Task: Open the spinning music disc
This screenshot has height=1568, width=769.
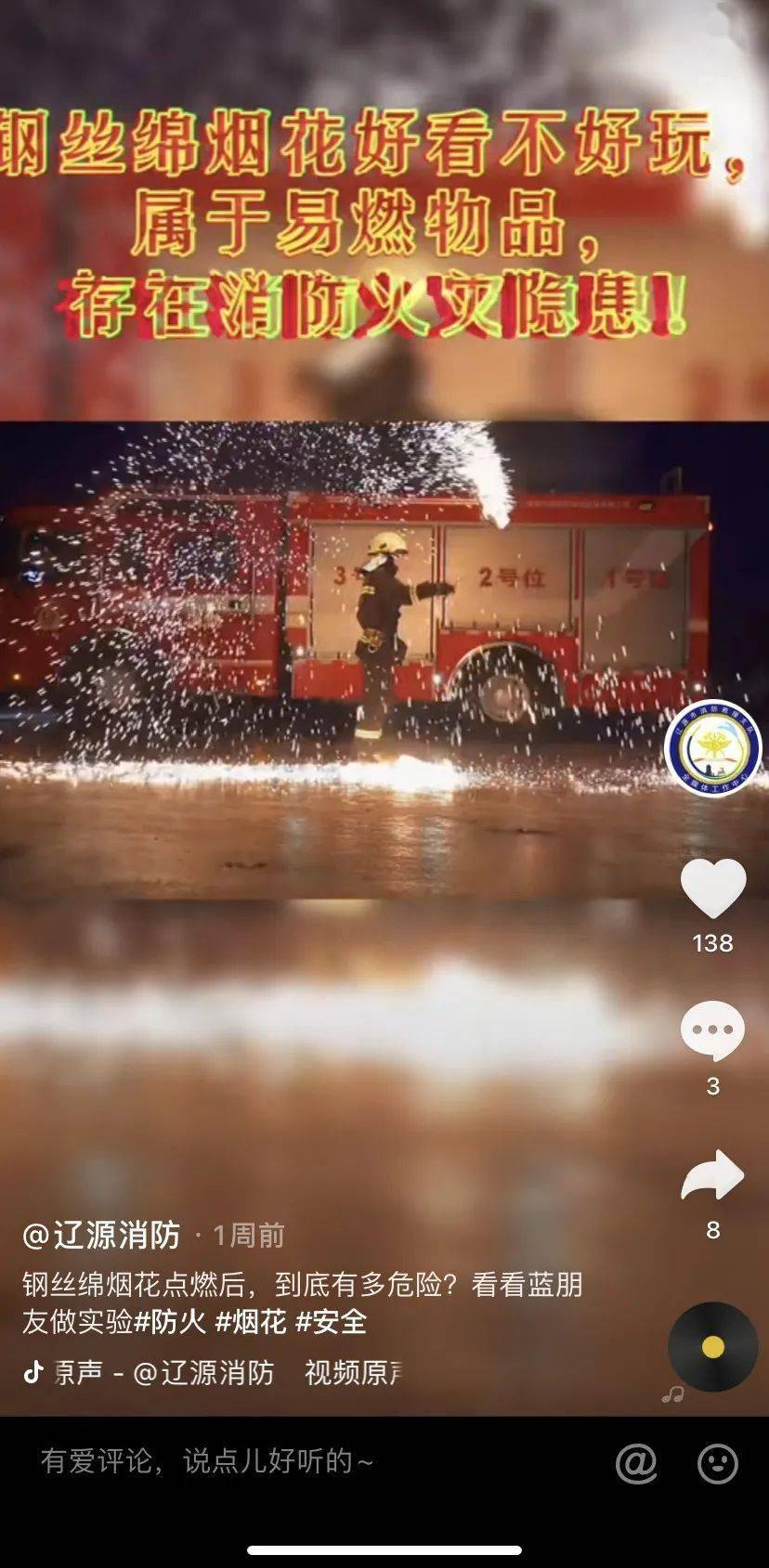Action: click(712, 1347)
